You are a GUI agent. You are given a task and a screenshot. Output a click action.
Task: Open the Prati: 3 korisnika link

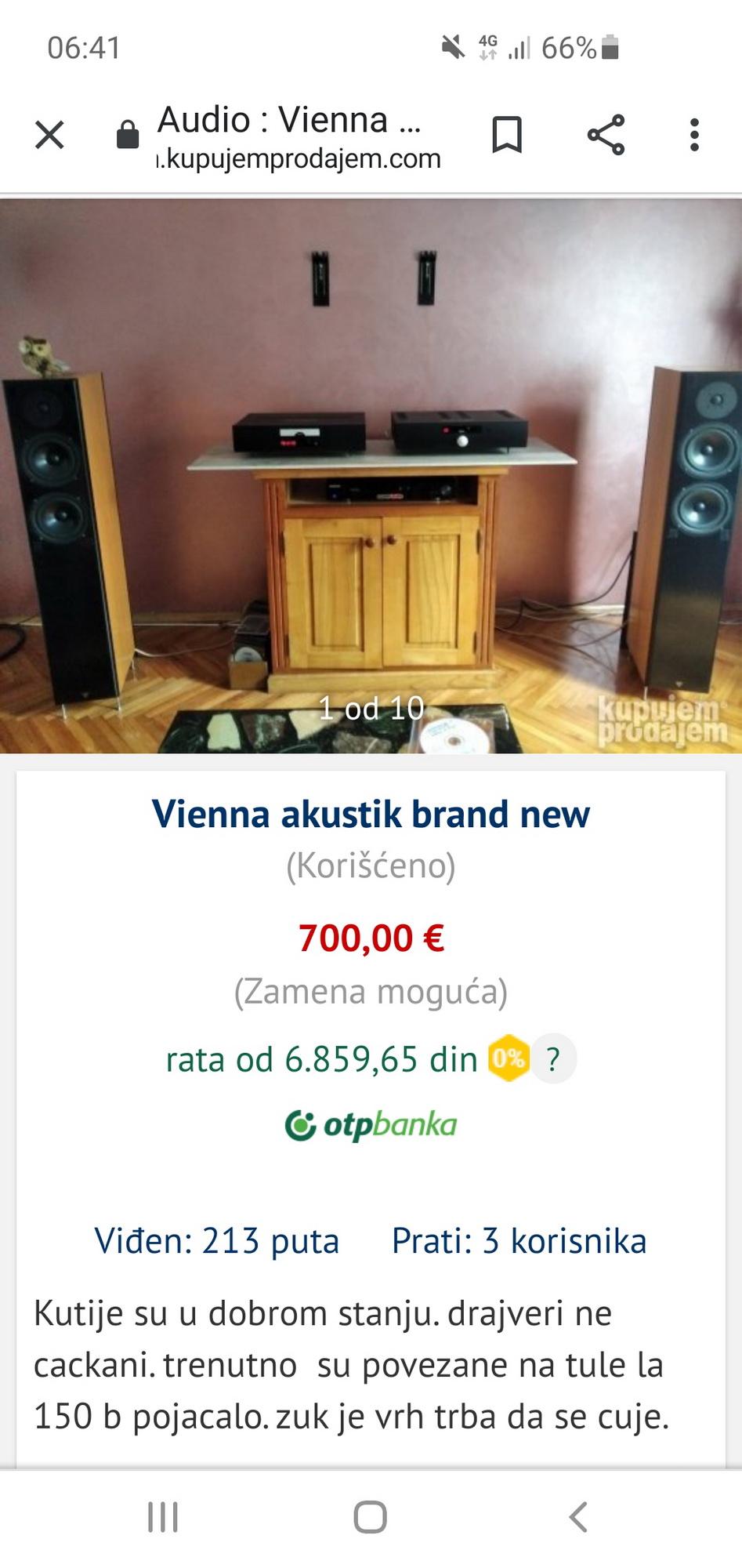[x=519, y=1241]
